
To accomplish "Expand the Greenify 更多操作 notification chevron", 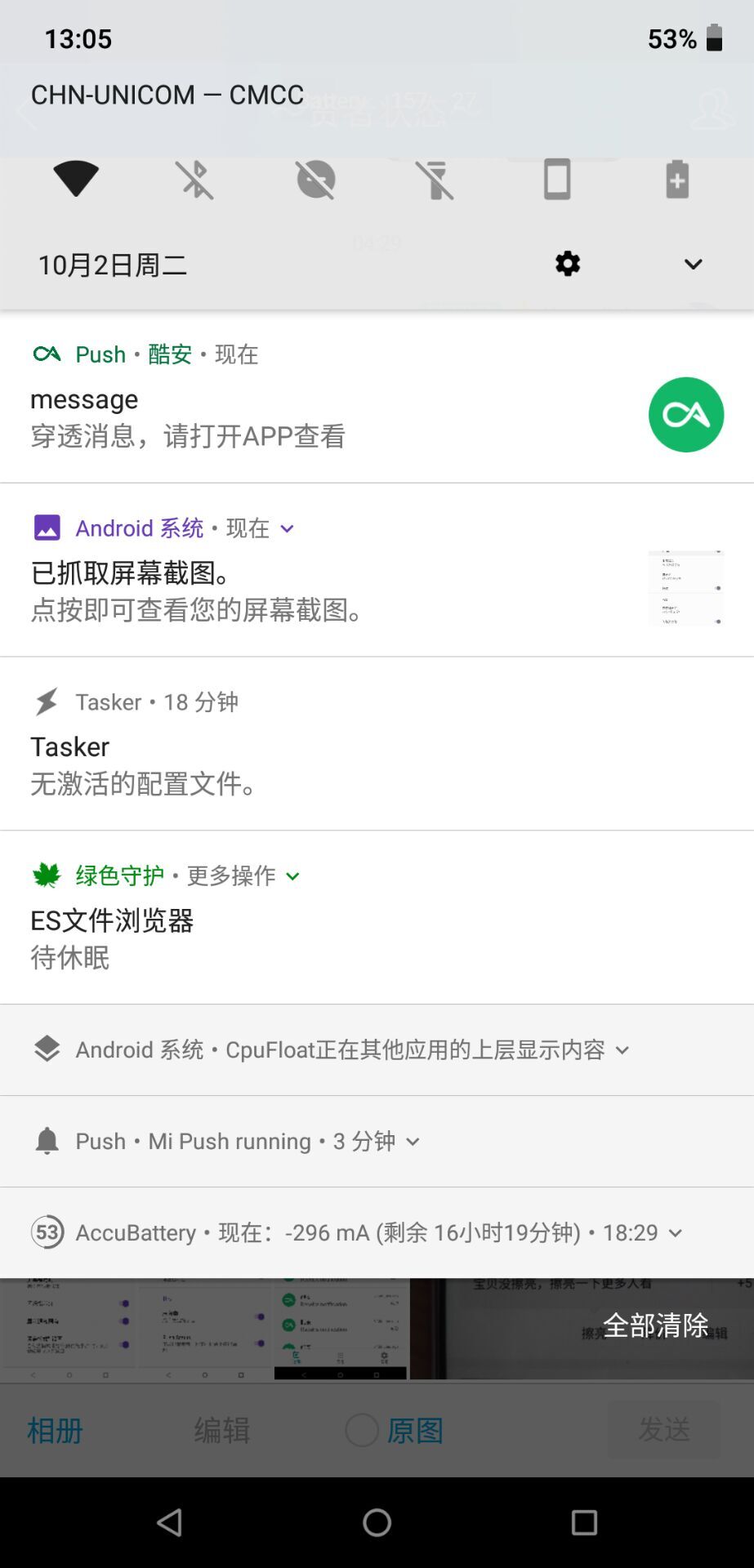I will coord(292,876).
